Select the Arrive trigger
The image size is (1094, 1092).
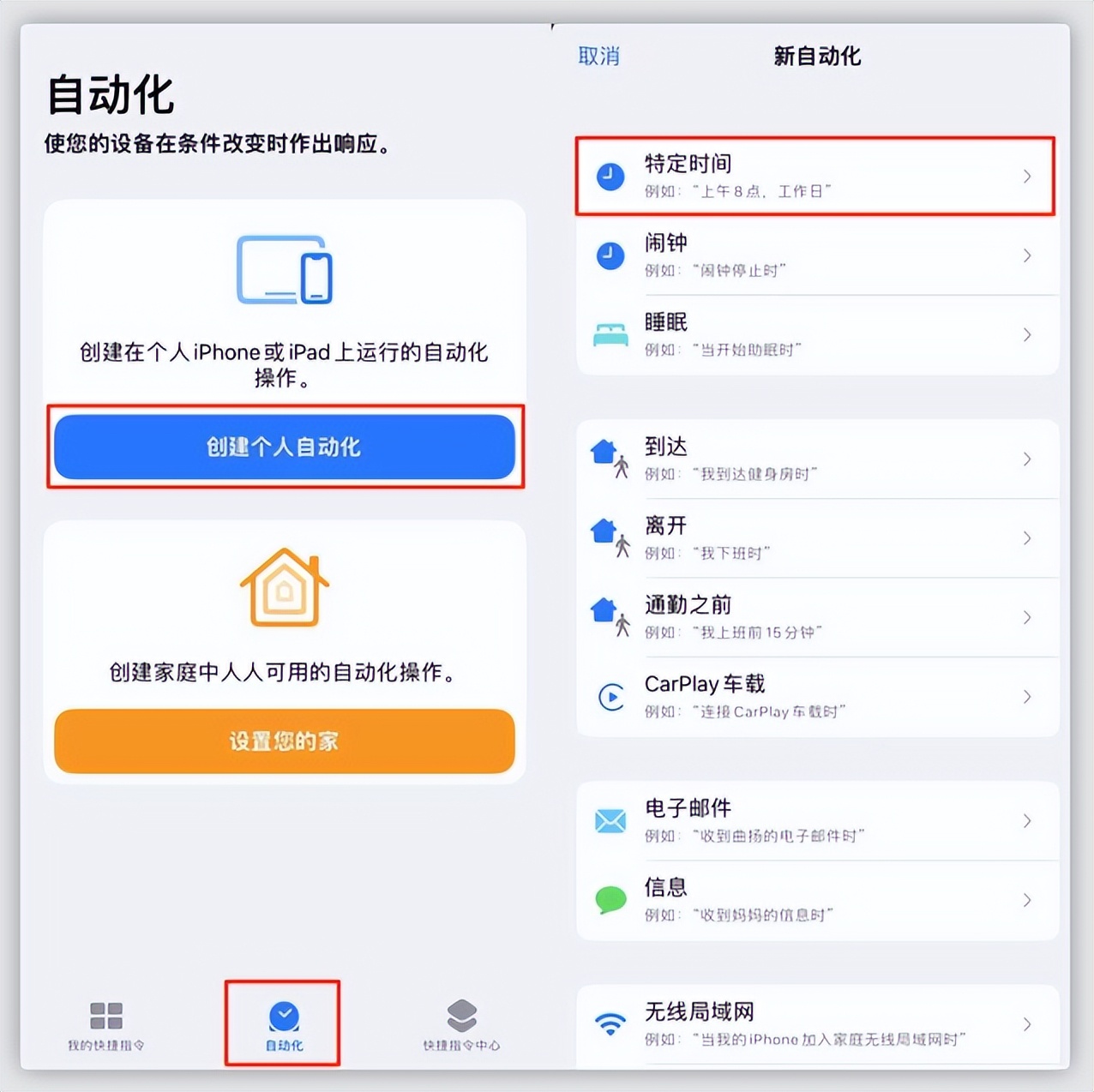pyautogui.click(x=814, y=459)
